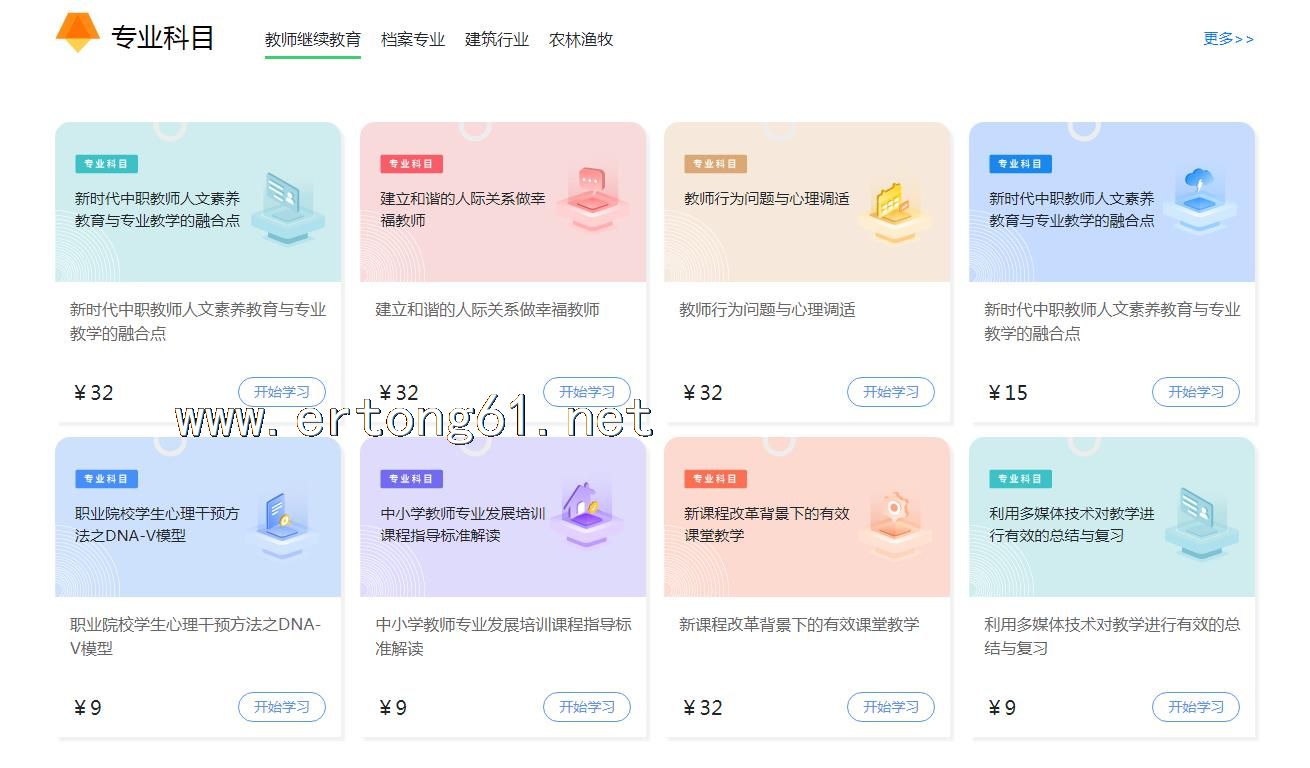Screen dimensions: 1310x768
Task: Switch to the 建筑行业 tab
Action: click(x=496, y=40)
